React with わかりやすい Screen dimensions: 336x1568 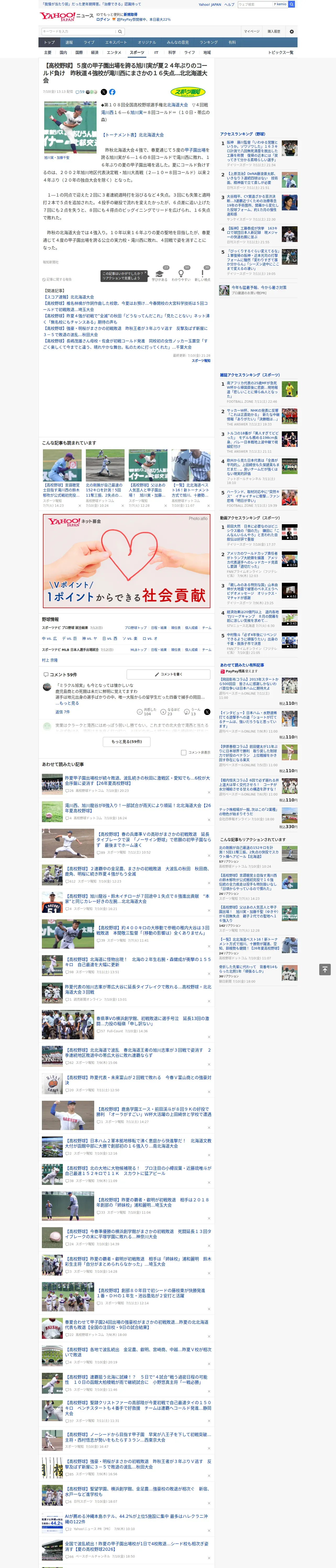[181, 275]
